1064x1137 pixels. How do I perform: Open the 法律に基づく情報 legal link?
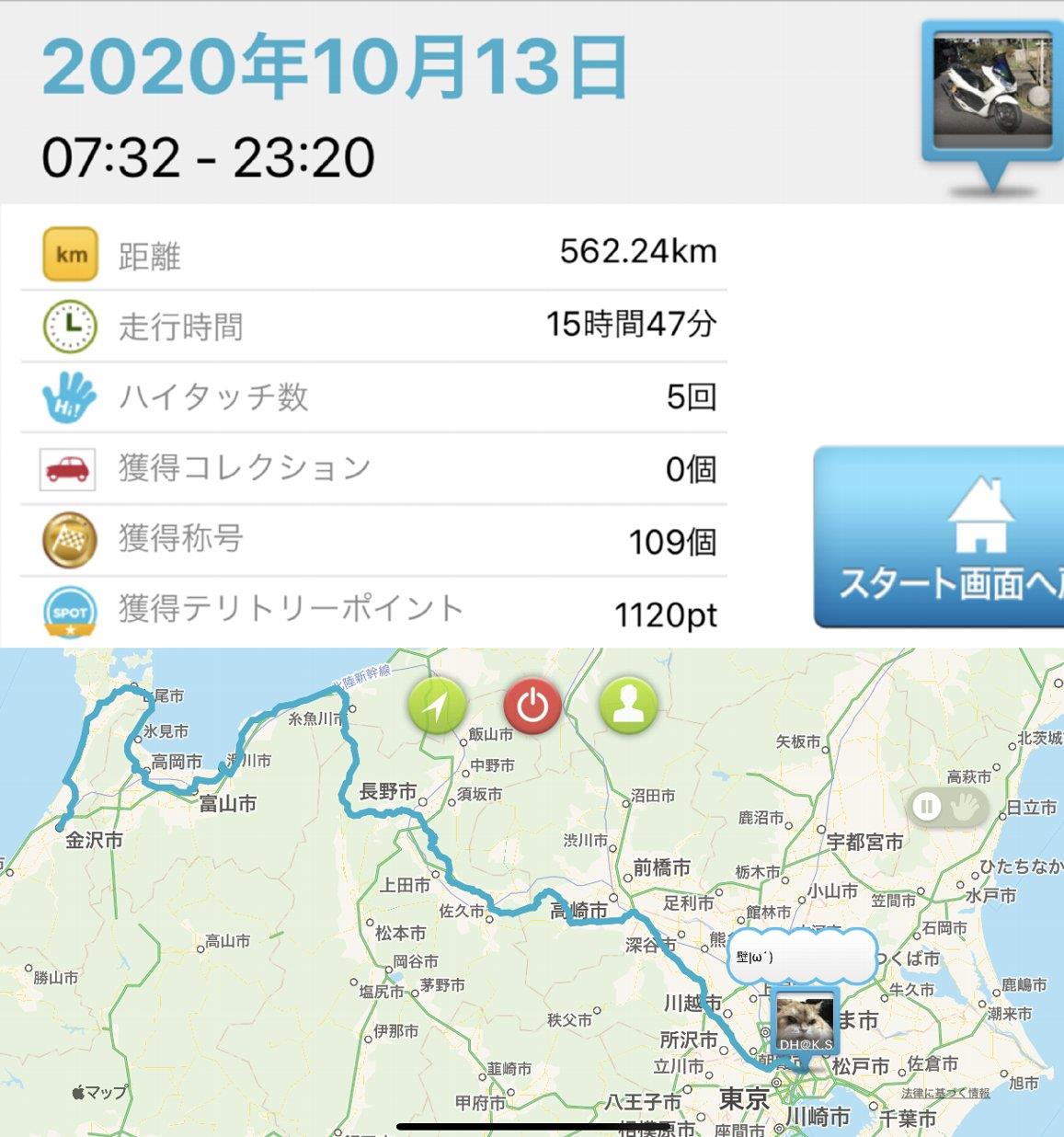pyautogui.click(x=945, y=1093)
